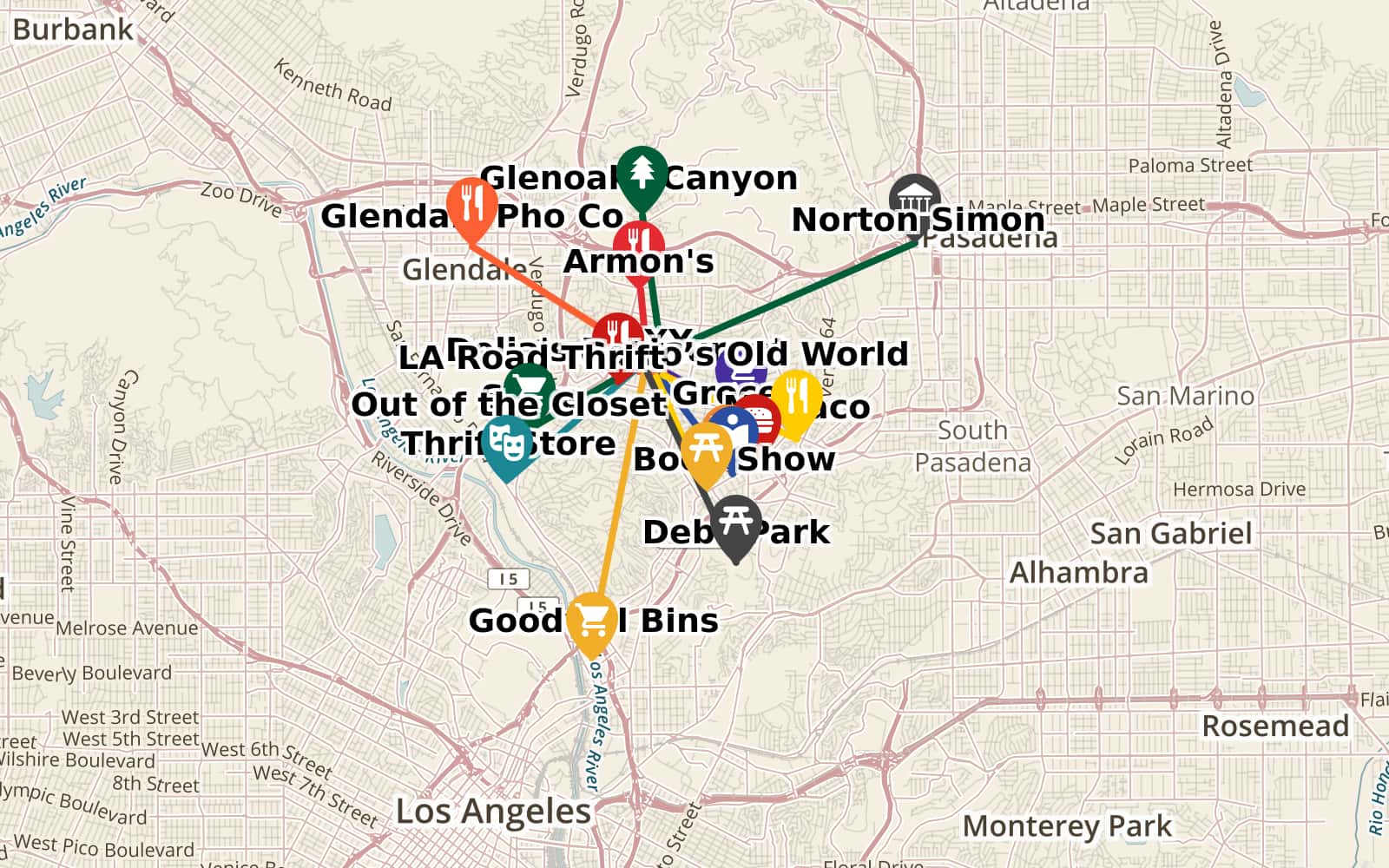
Task: Tap the Glenoaks Canyon tree pin
Action: tap(642, 174)
